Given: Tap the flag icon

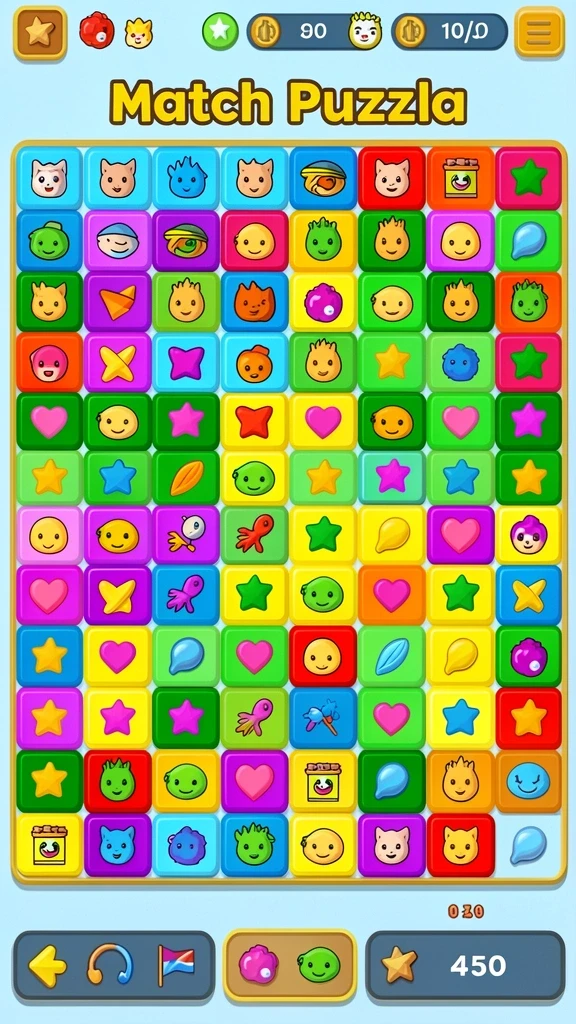Looking at the screenshot, I should [176, 965].
